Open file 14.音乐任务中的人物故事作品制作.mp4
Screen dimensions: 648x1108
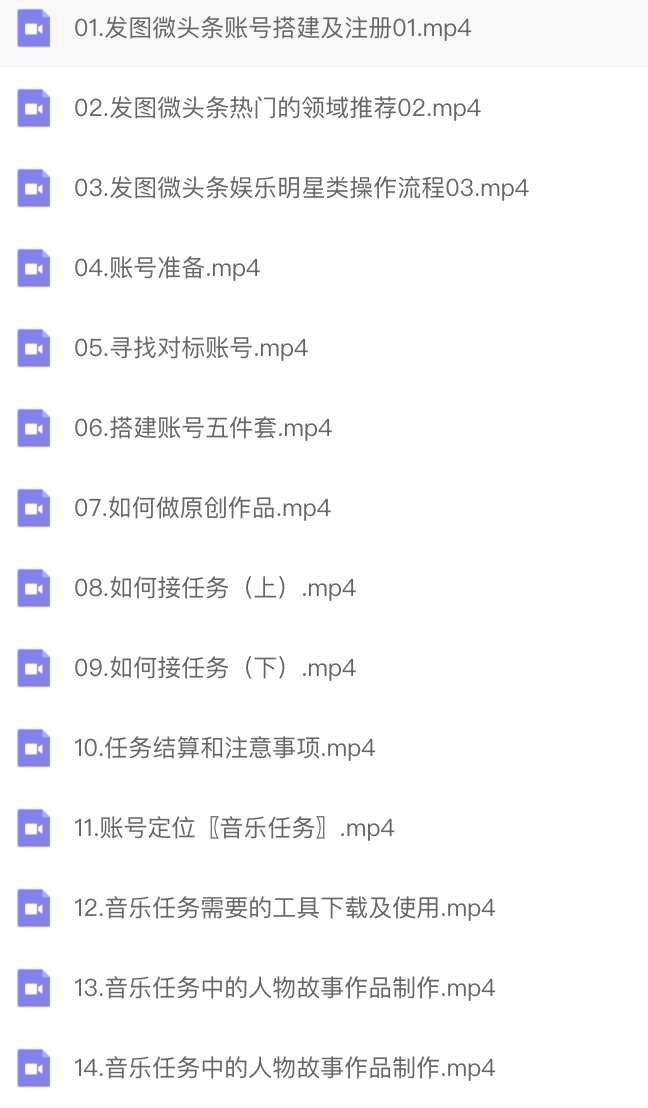point(285,1068)
